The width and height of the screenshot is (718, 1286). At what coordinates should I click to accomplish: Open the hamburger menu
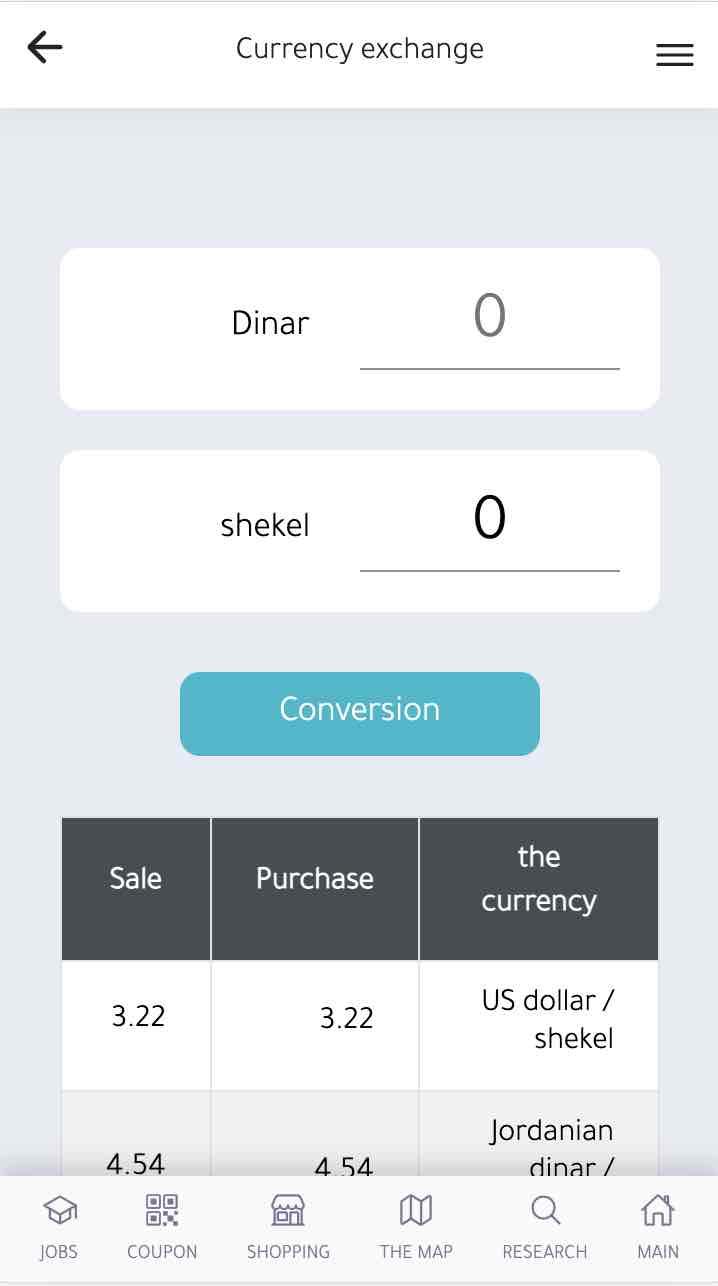coord(674,55)
